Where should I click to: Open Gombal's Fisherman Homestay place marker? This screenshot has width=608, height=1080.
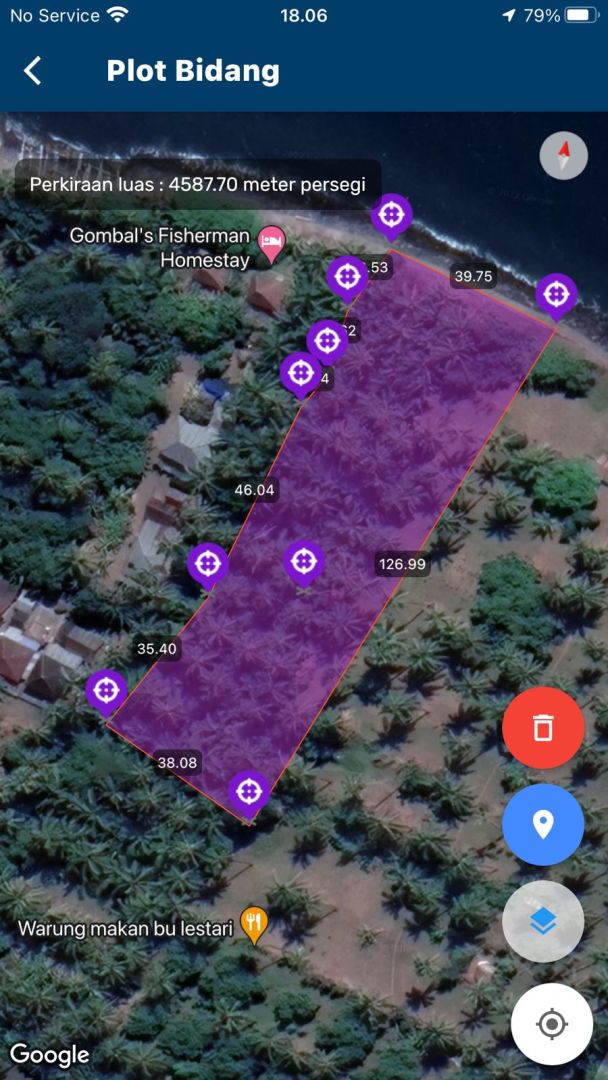tap(271, 242)
